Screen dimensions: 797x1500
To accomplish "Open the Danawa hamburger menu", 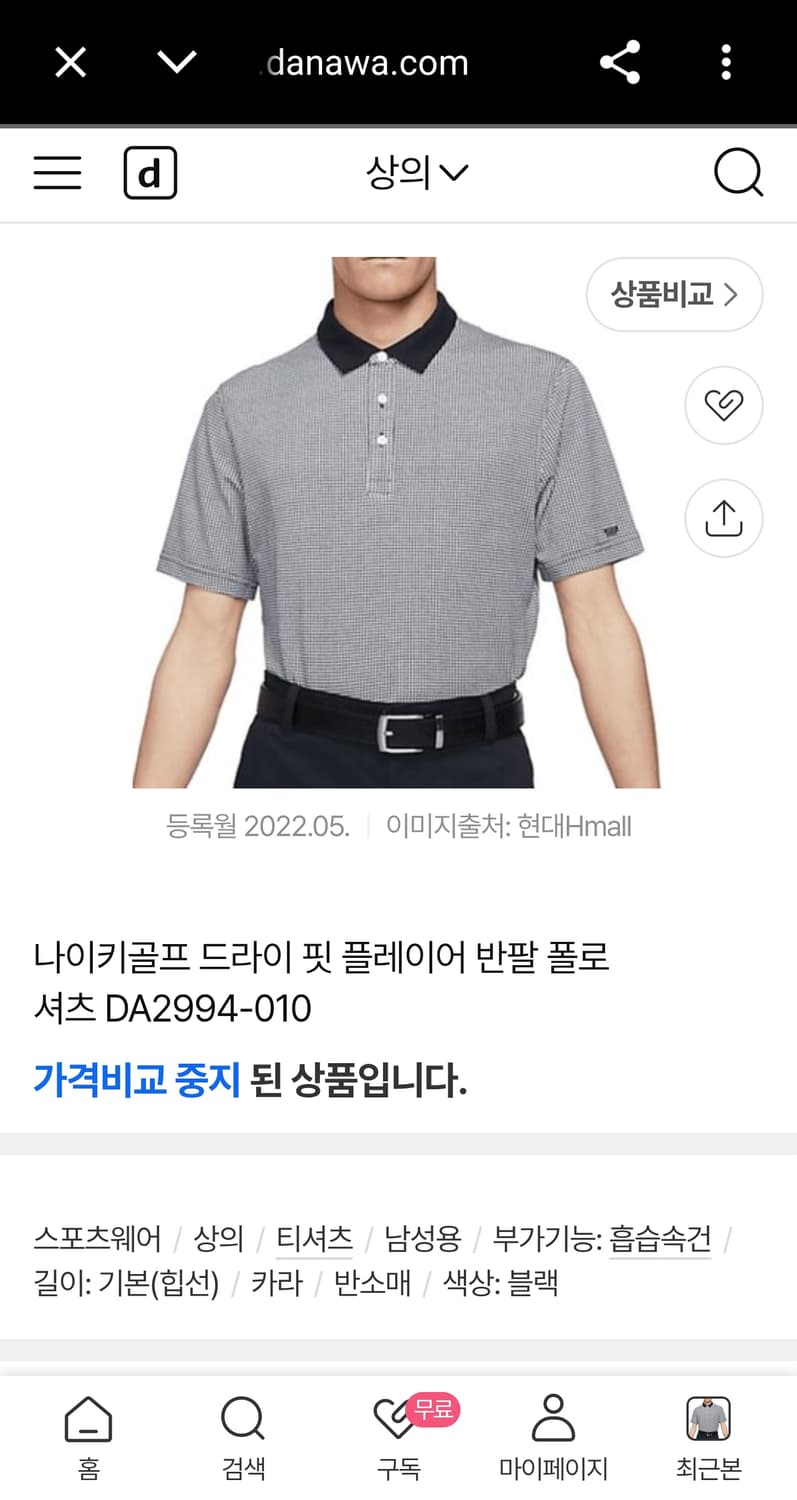I will (57, 172).
